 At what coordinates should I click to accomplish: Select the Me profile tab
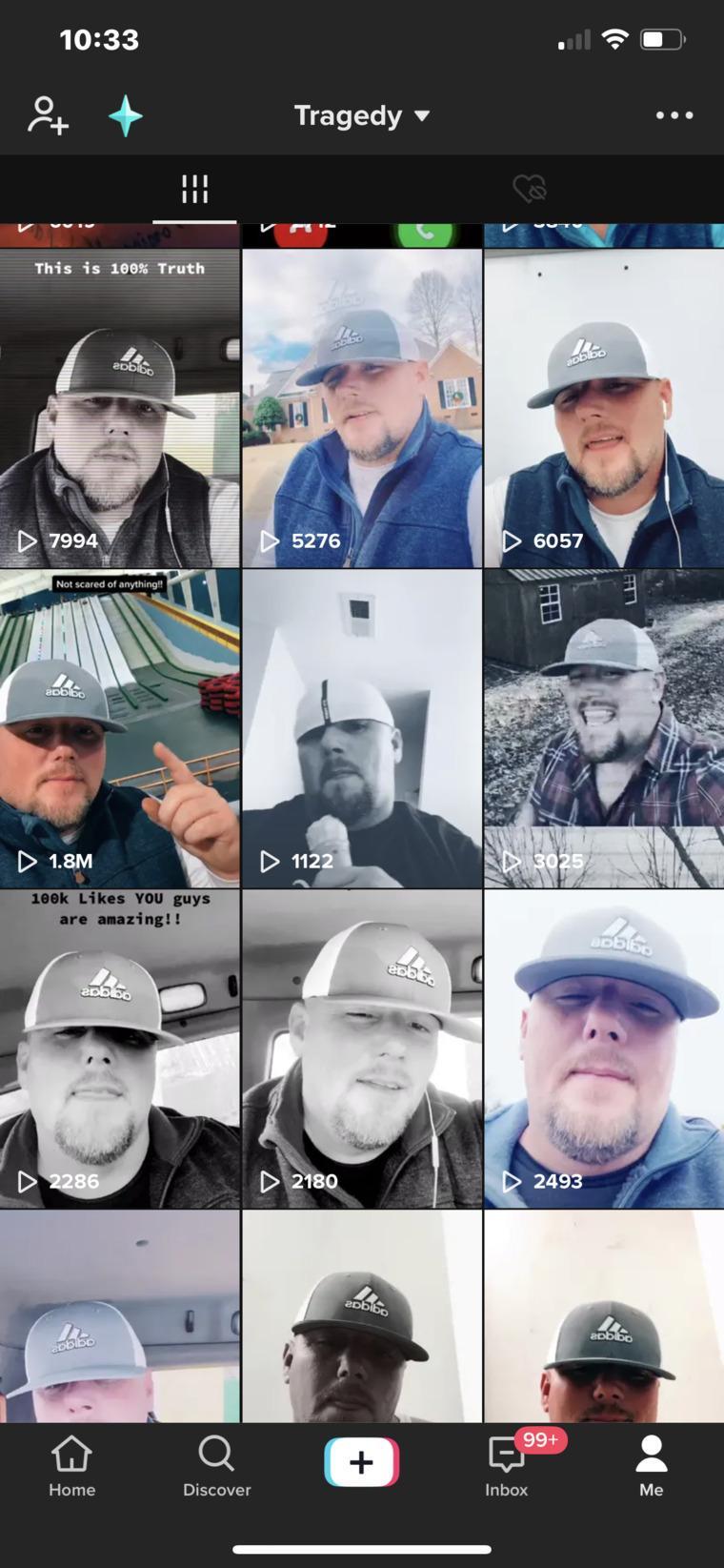pos(652,1466)
